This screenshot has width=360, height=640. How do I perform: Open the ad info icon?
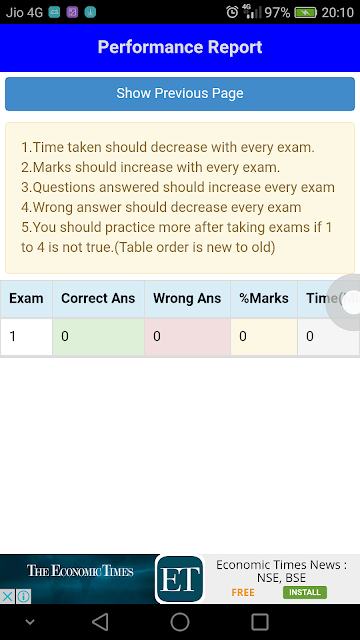pos(23,596)
